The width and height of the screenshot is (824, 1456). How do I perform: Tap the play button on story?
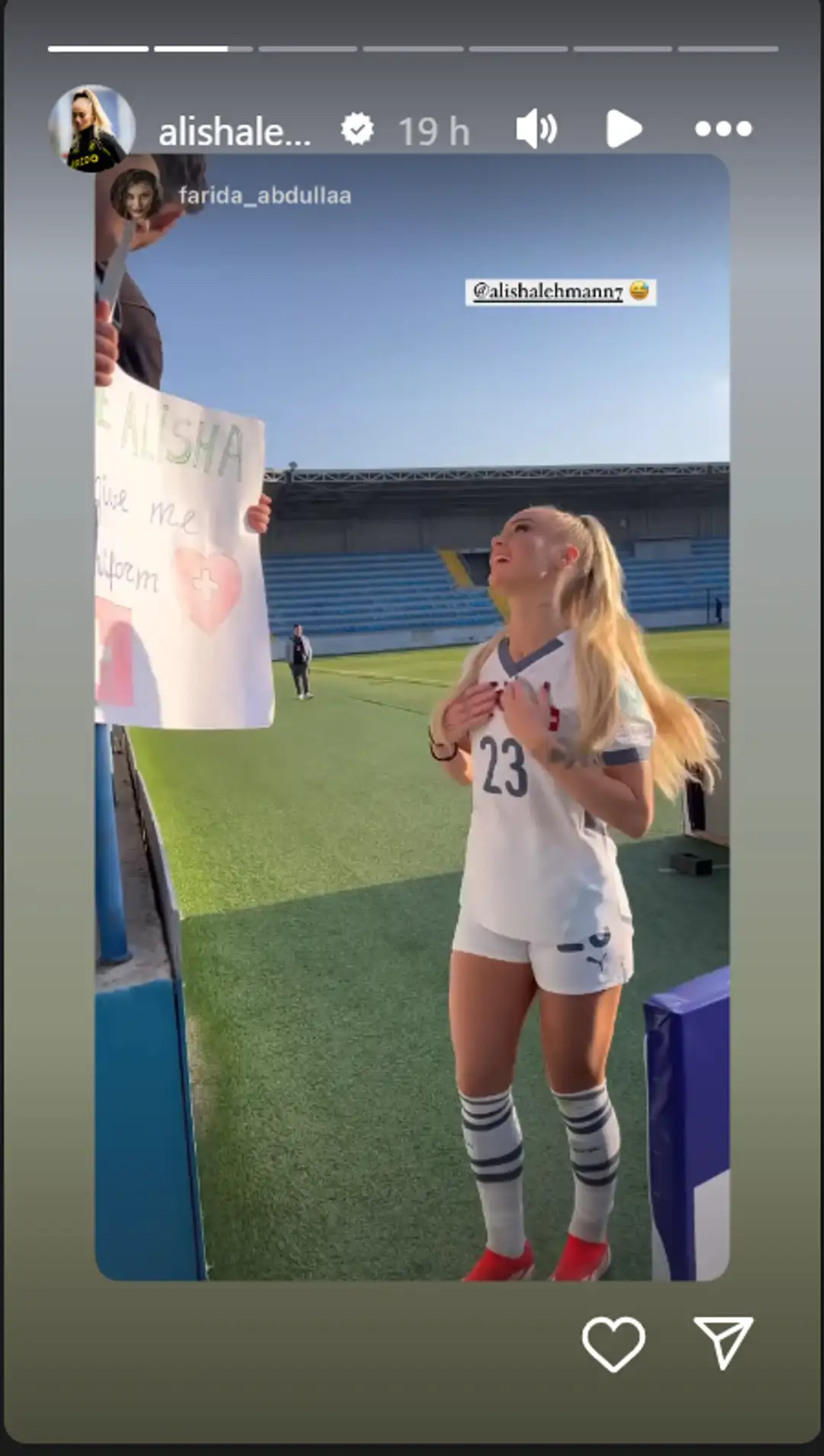[623, 128]
